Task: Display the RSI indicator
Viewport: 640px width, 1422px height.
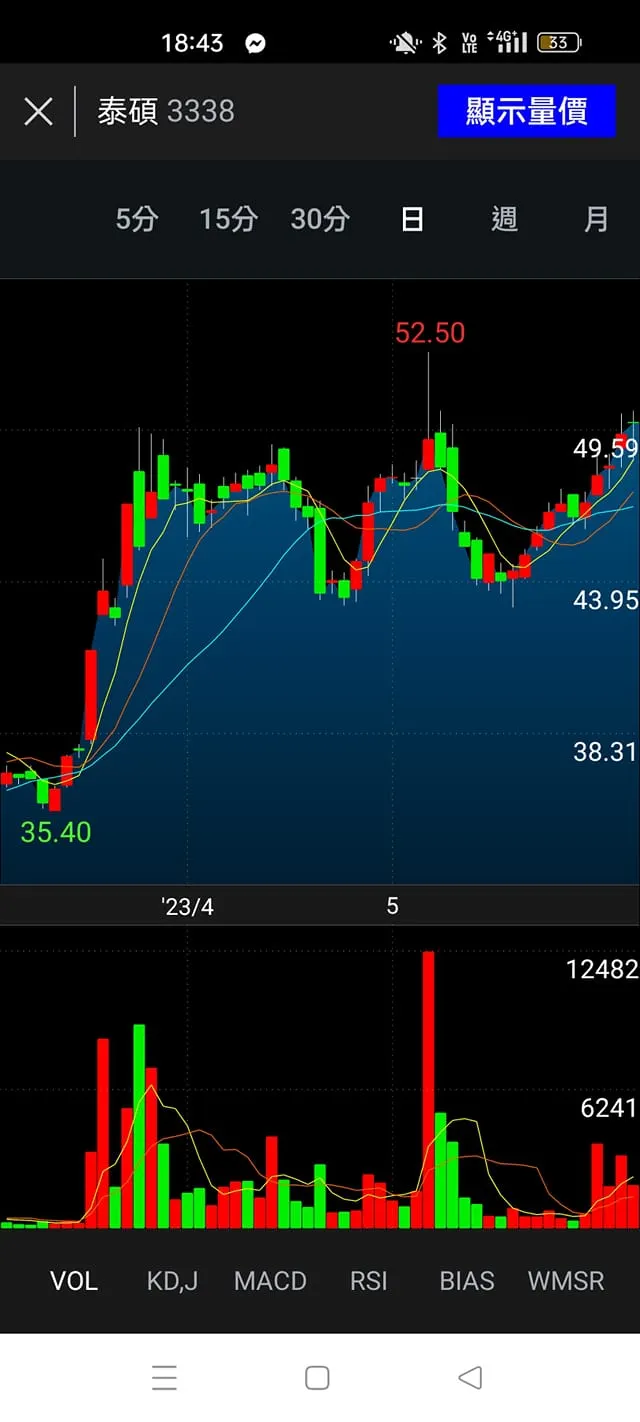Action: tap(368, 1281)
